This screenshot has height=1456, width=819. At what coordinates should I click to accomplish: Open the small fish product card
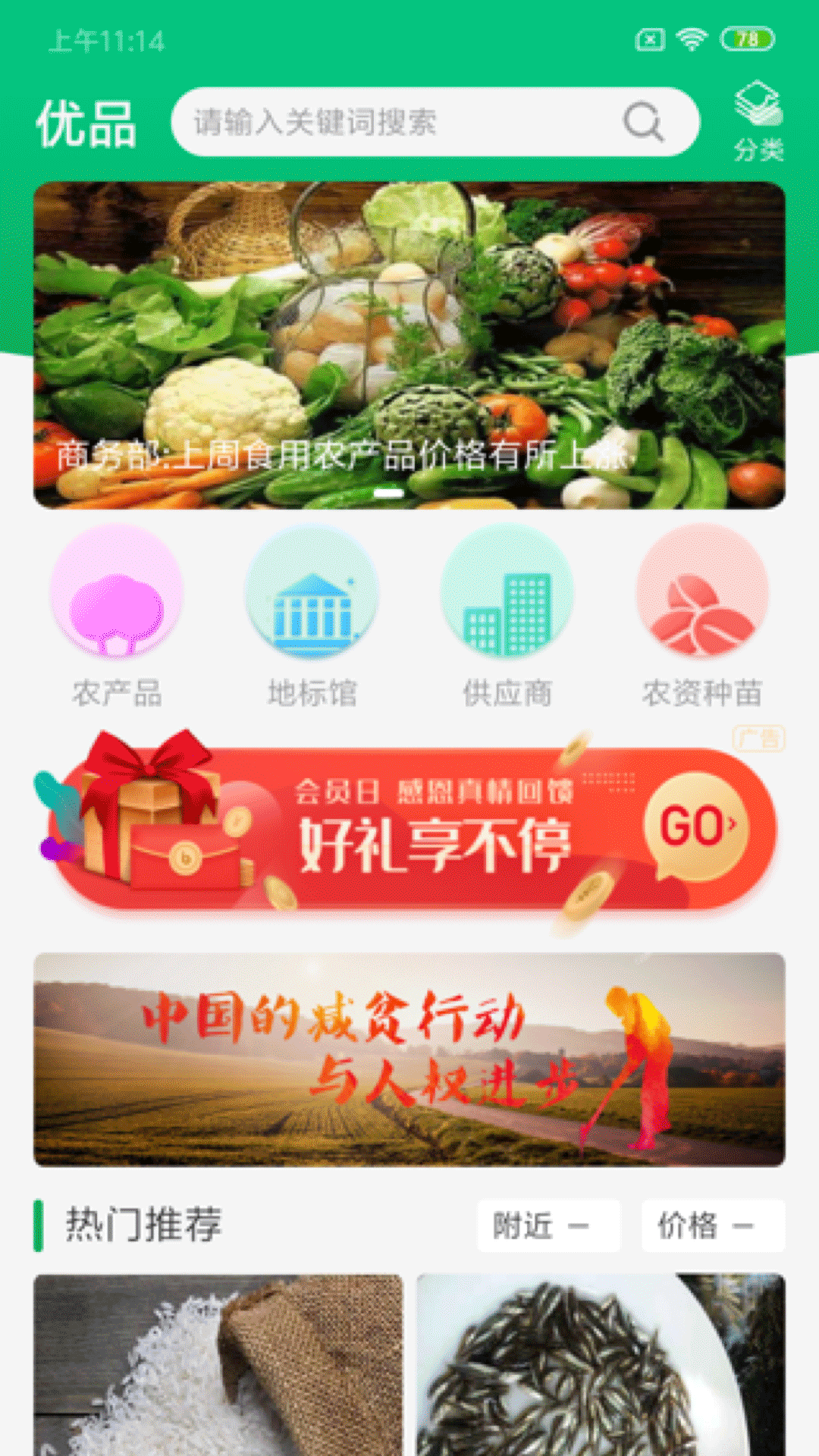point(601,1365)
